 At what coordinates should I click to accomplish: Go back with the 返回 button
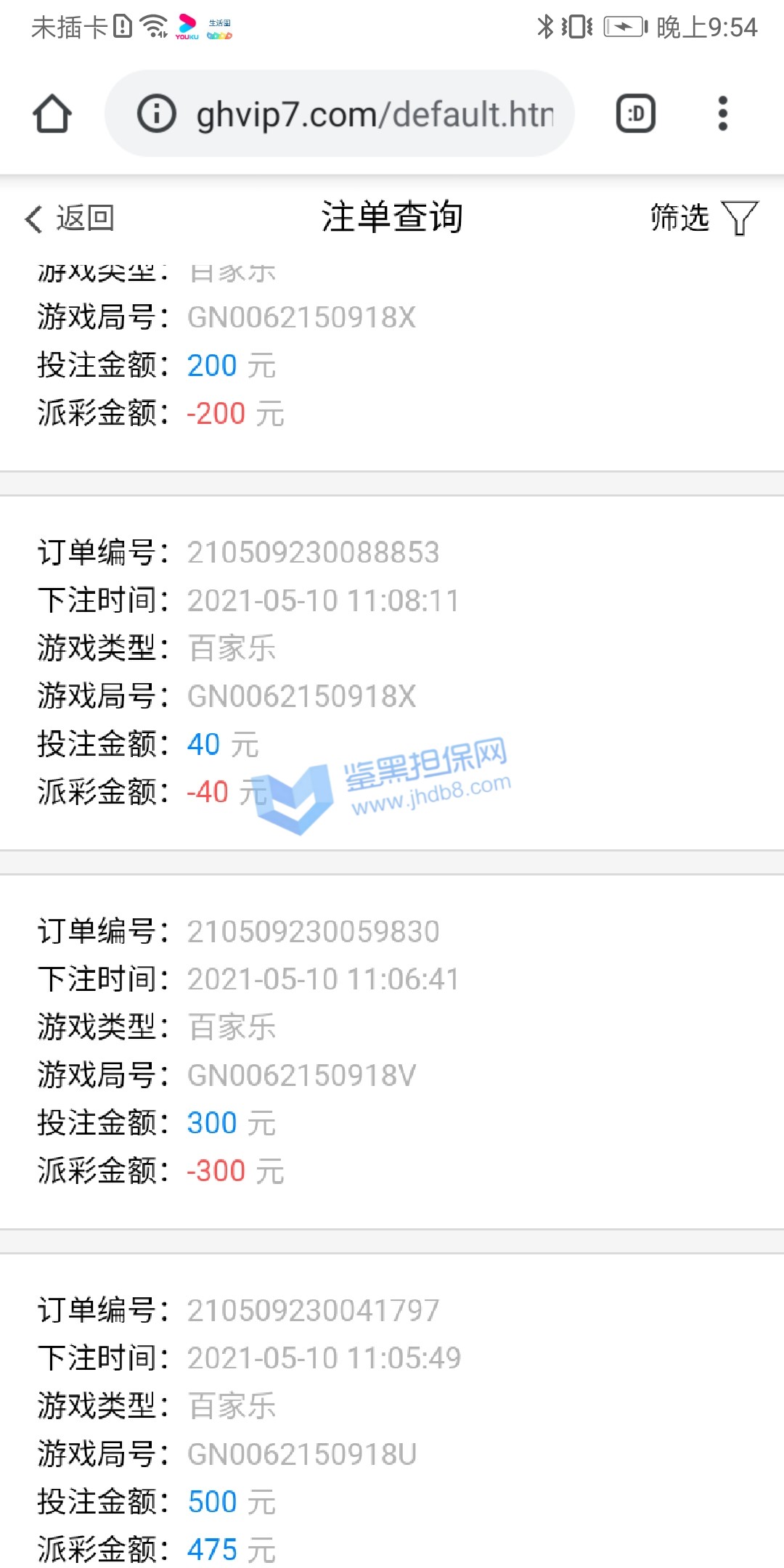(x=70, y=218)
